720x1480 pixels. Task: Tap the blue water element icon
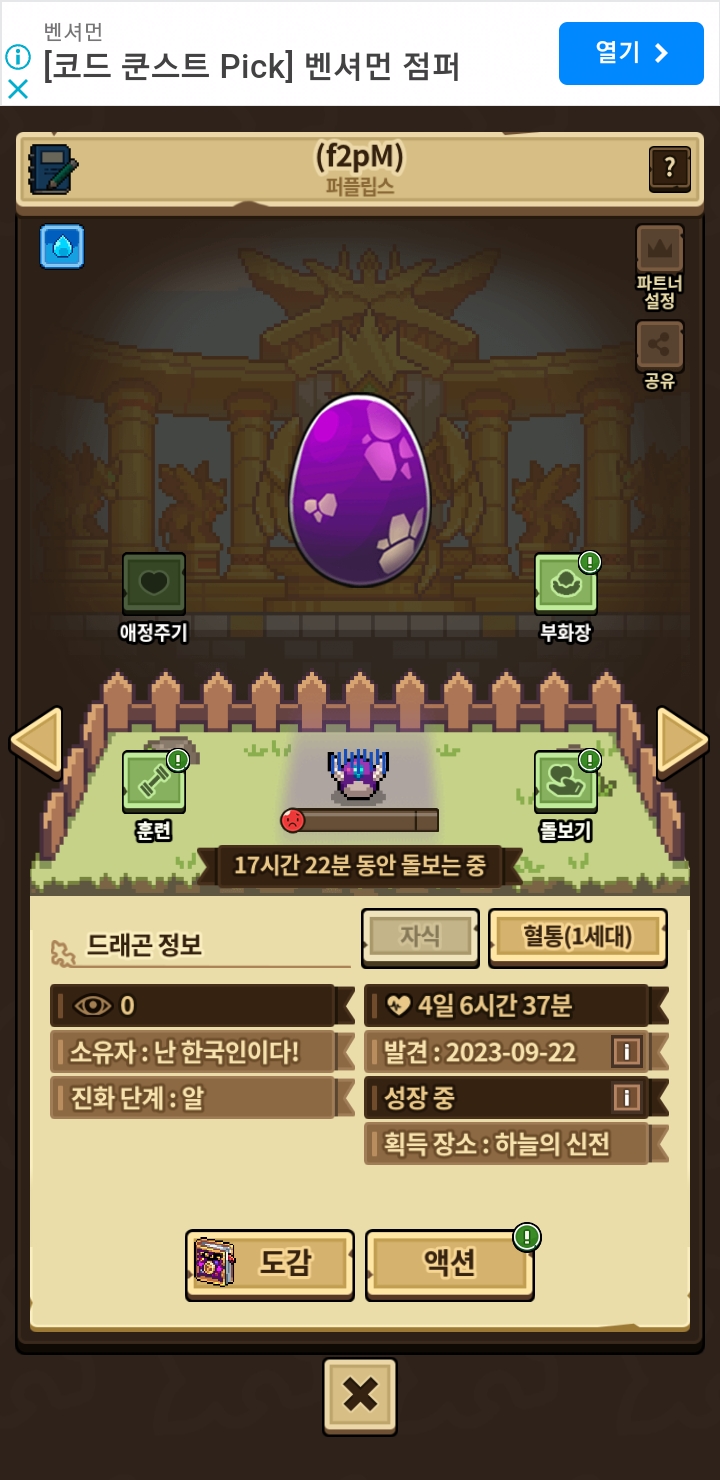point(62,246)
